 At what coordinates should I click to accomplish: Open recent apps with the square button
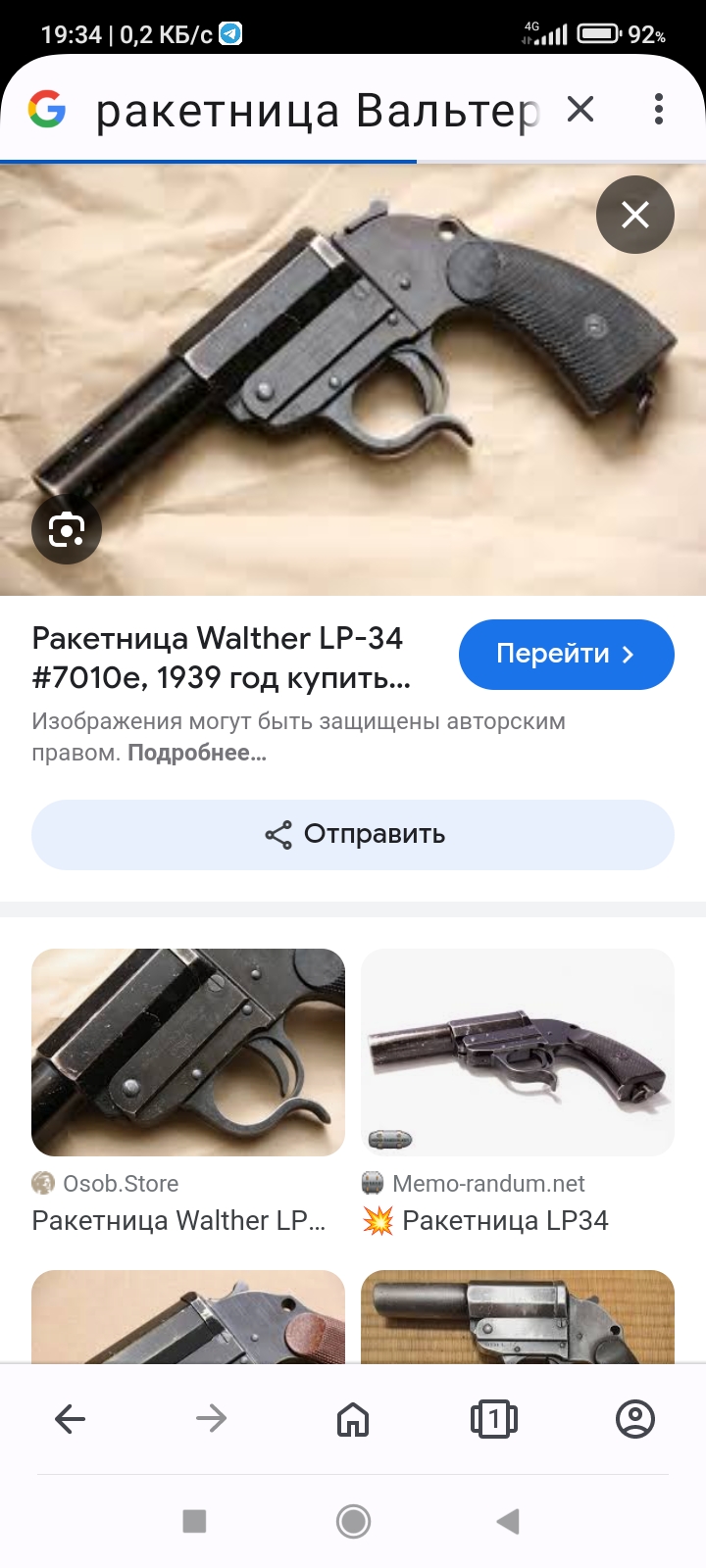click(x=195, y=1521)
